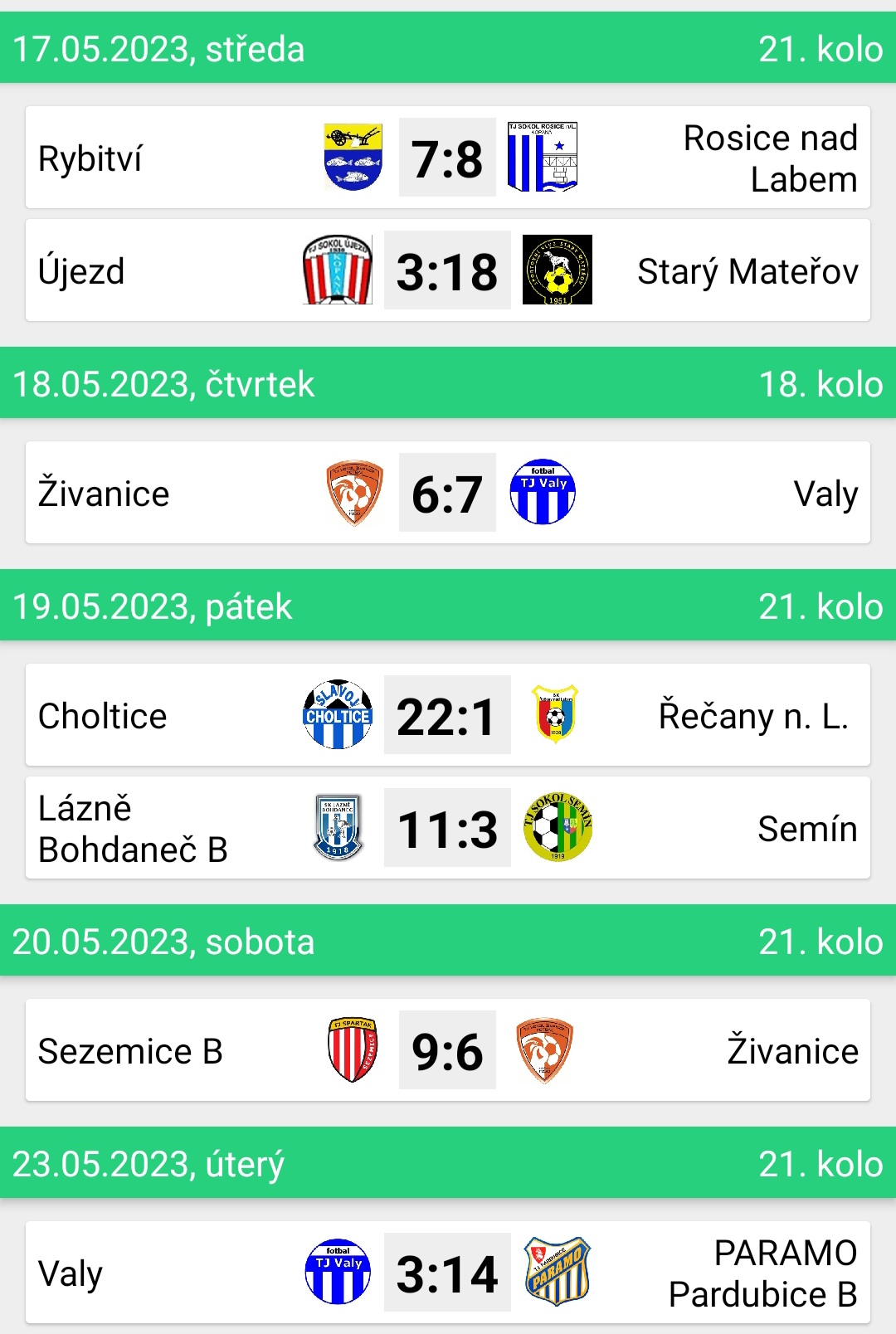Viewport: 896px width, 1334px height.
Task: Open the Choltice vs Řečany n. L. match
Action: coord(447,715)
